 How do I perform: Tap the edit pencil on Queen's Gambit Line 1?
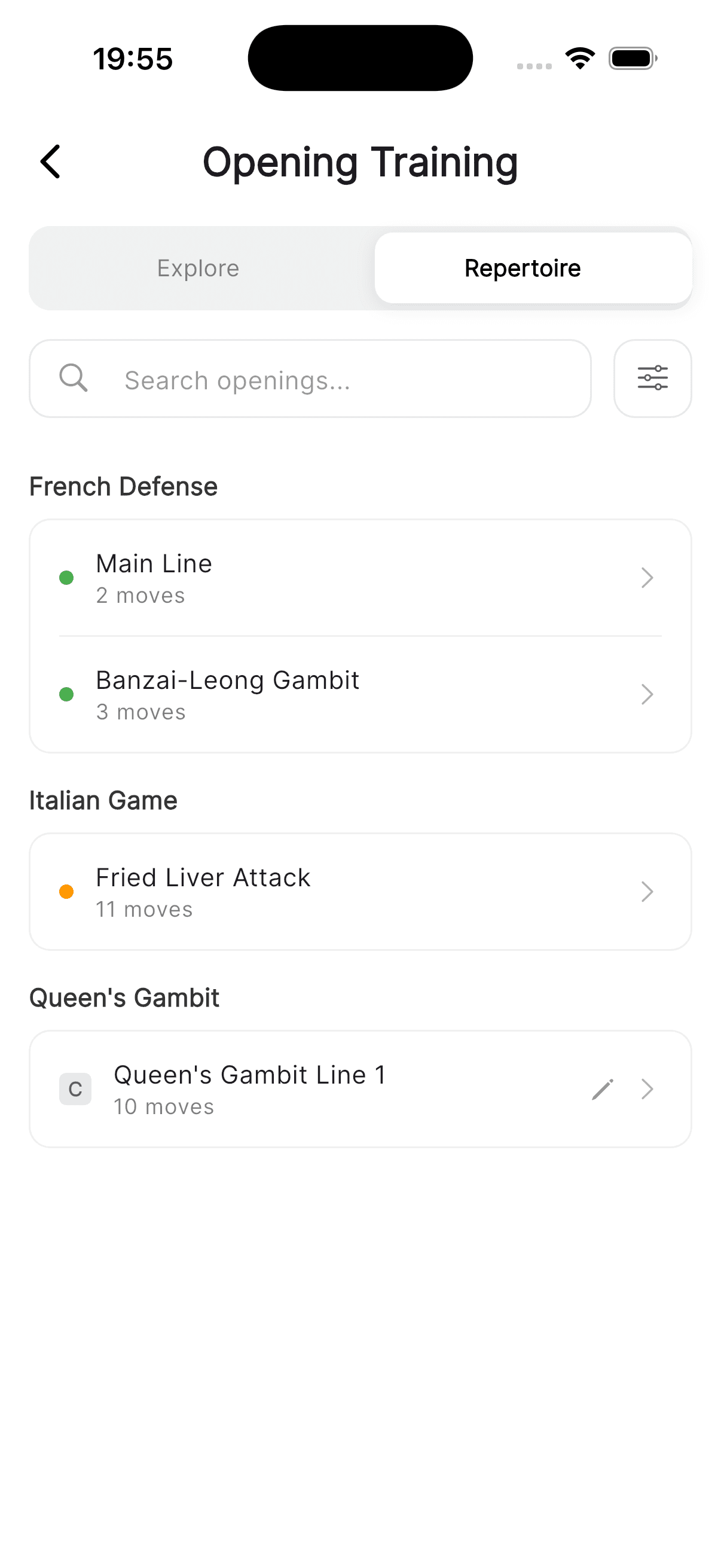(x=602, y=1089)
